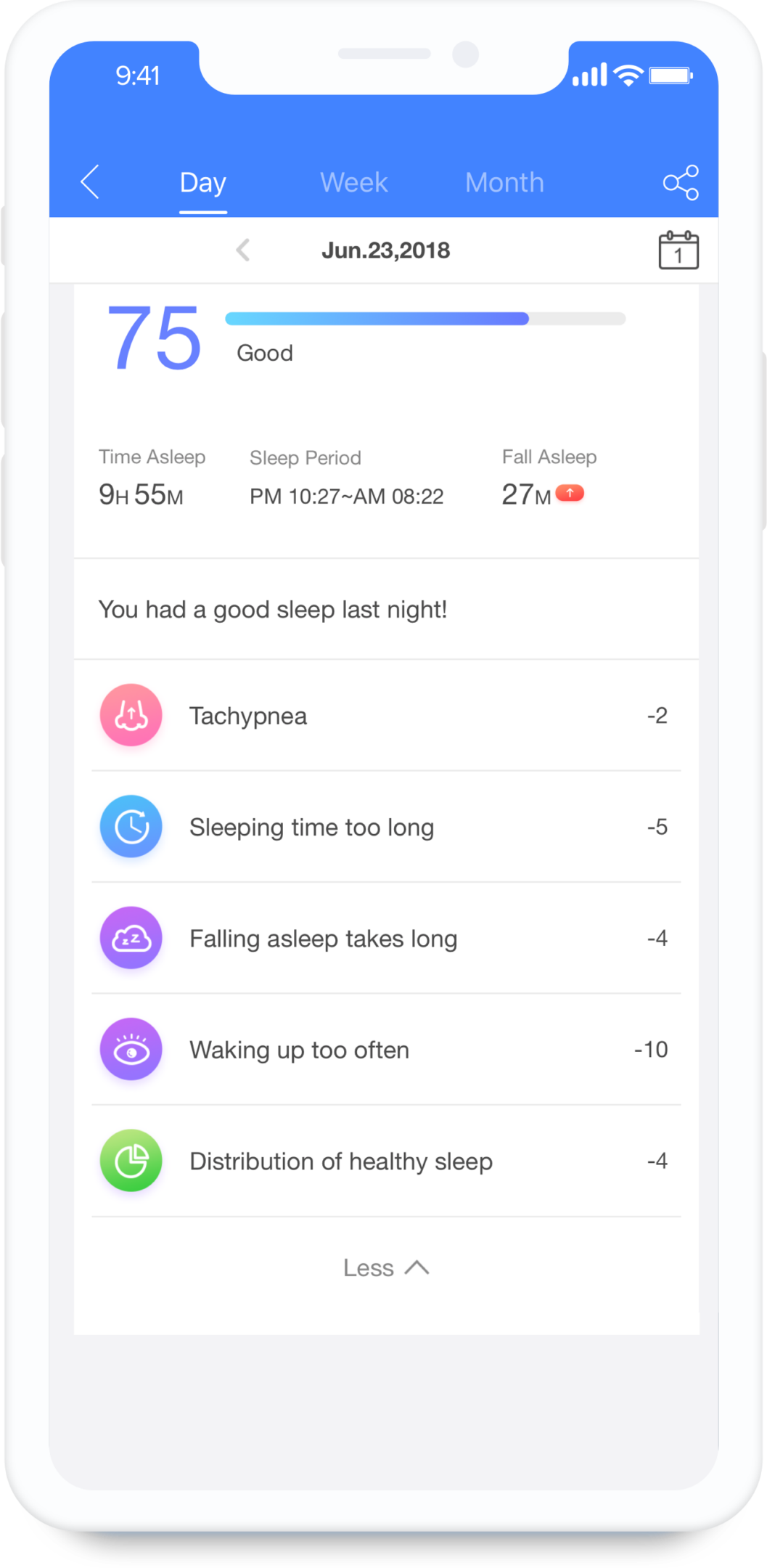This screenshot has width=767, height=1568.
Task: Open Waking up too often details
Action: (x=386, y=1050)
